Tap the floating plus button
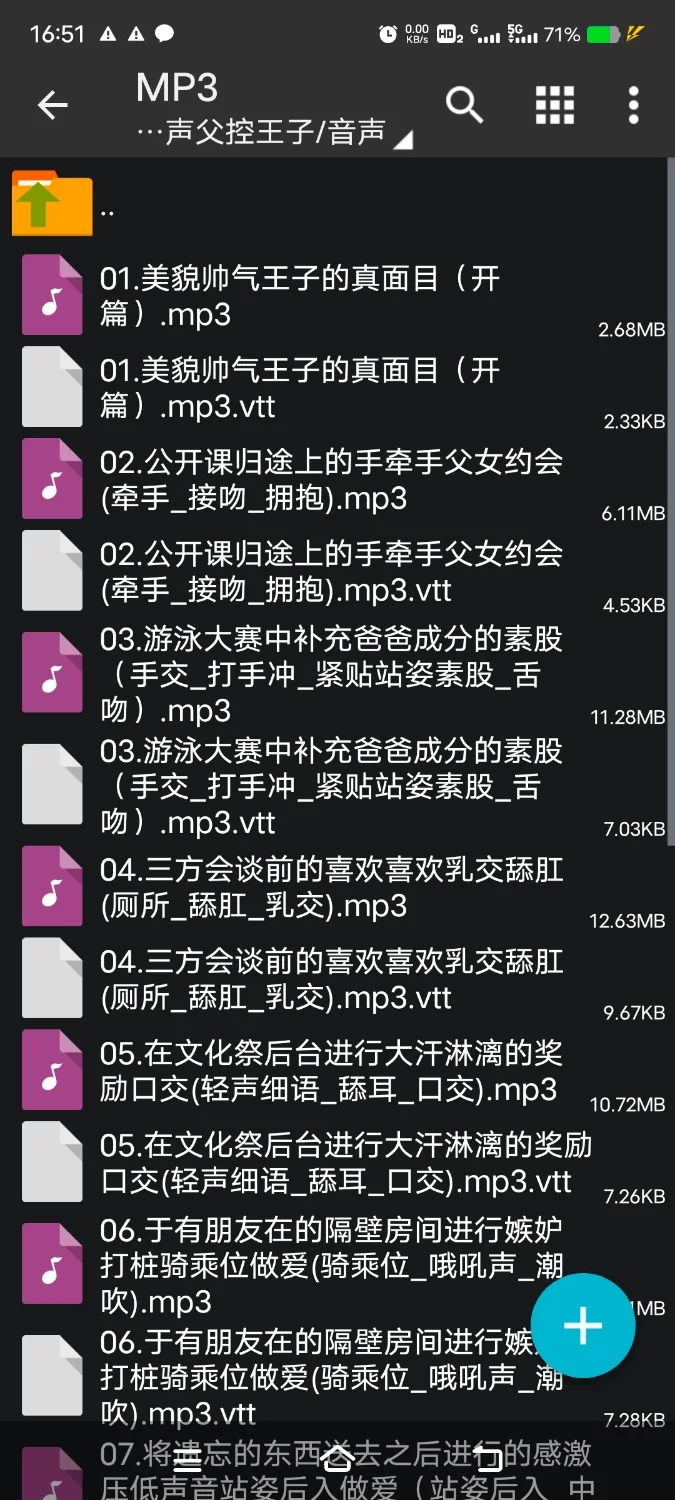675x1500 pixels. [583, 1326]
